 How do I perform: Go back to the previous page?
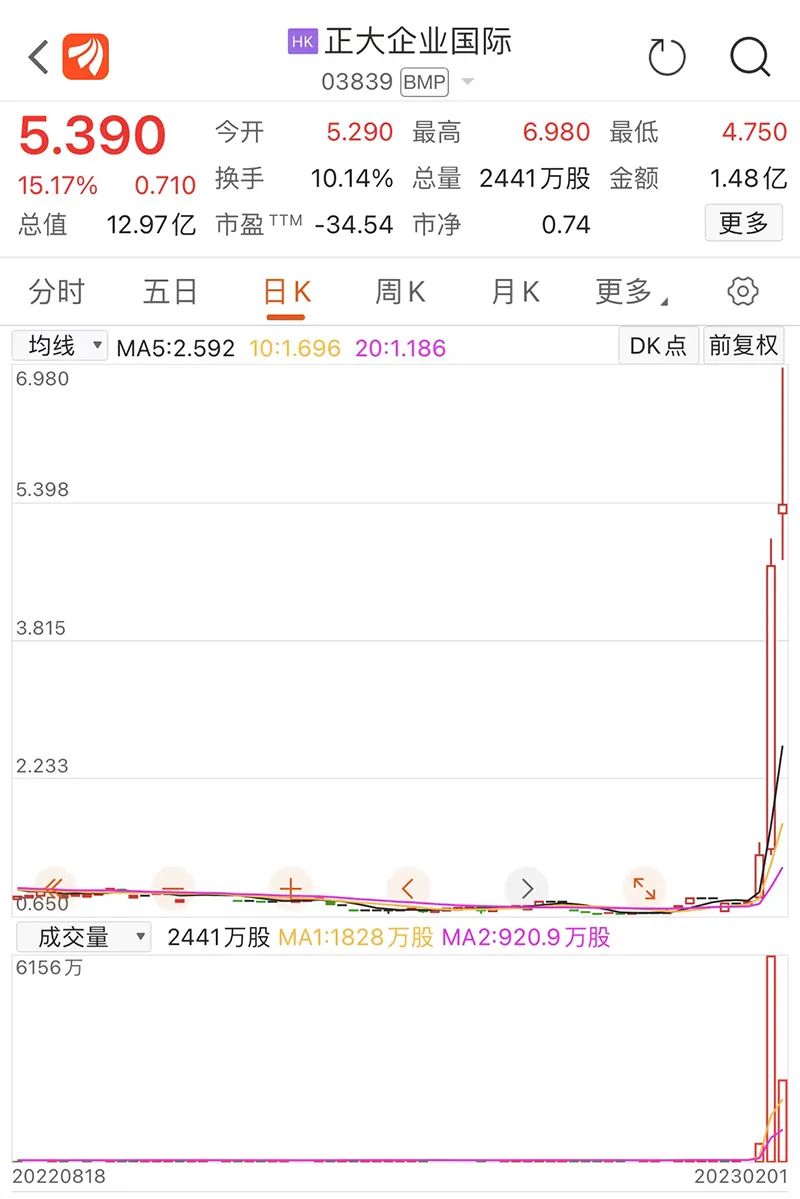pos(39,57)
